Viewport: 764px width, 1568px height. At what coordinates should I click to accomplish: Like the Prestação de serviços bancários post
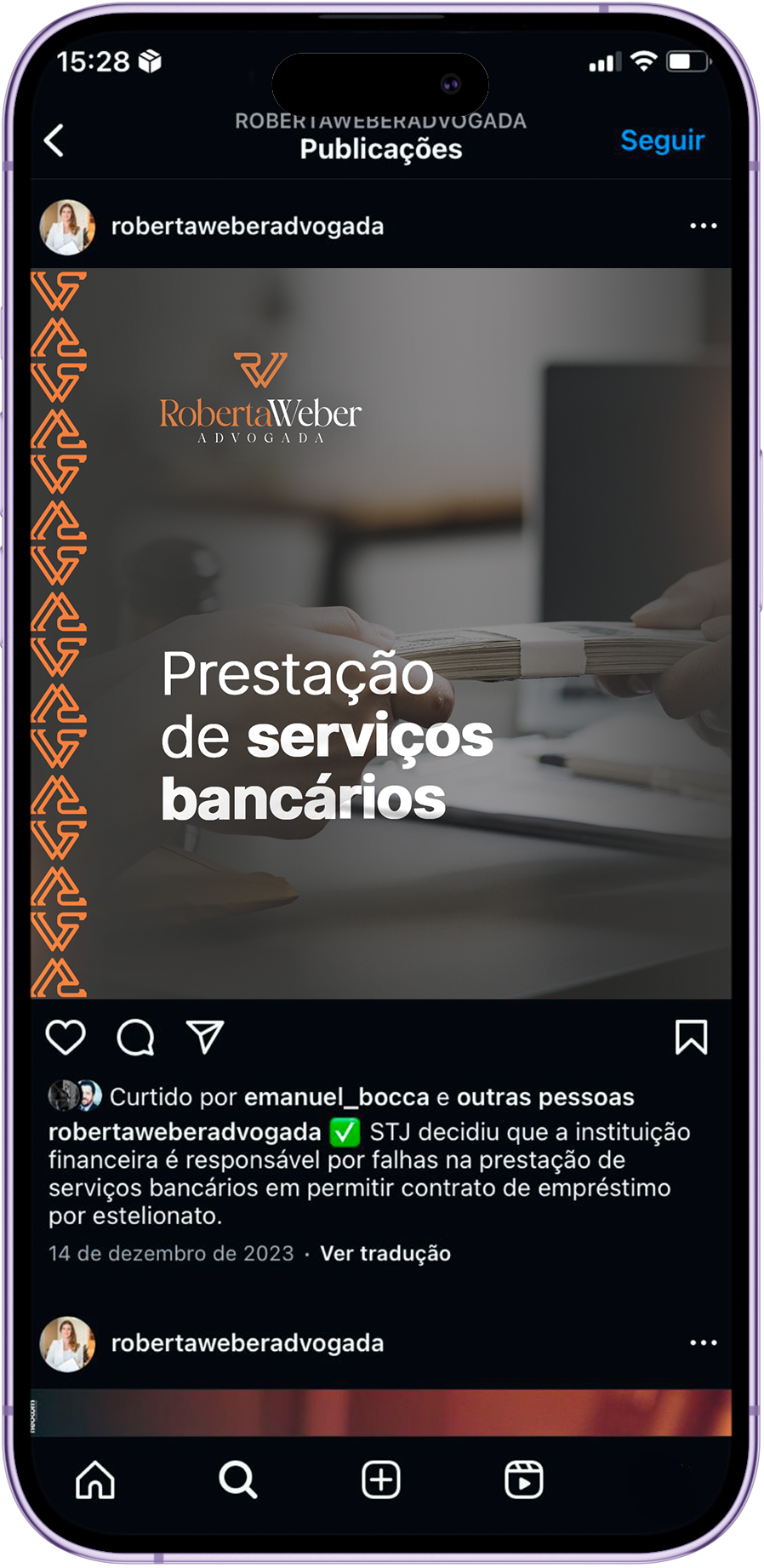(66, 1038)
